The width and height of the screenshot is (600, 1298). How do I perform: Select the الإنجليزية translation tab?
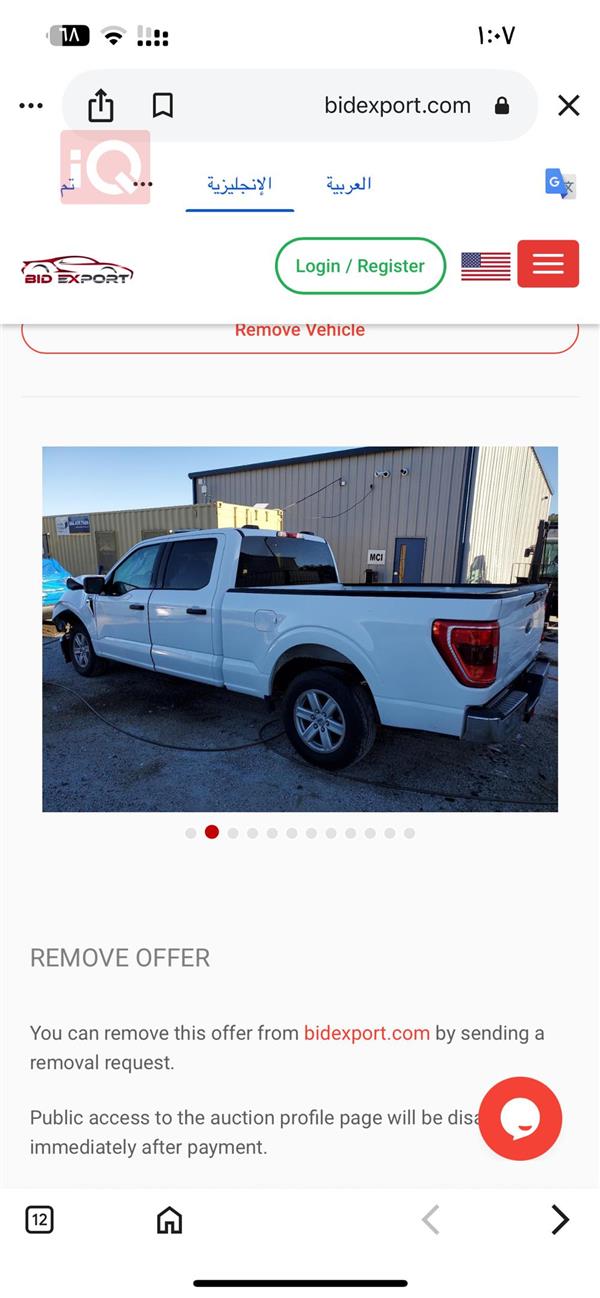tap(239, 184)
